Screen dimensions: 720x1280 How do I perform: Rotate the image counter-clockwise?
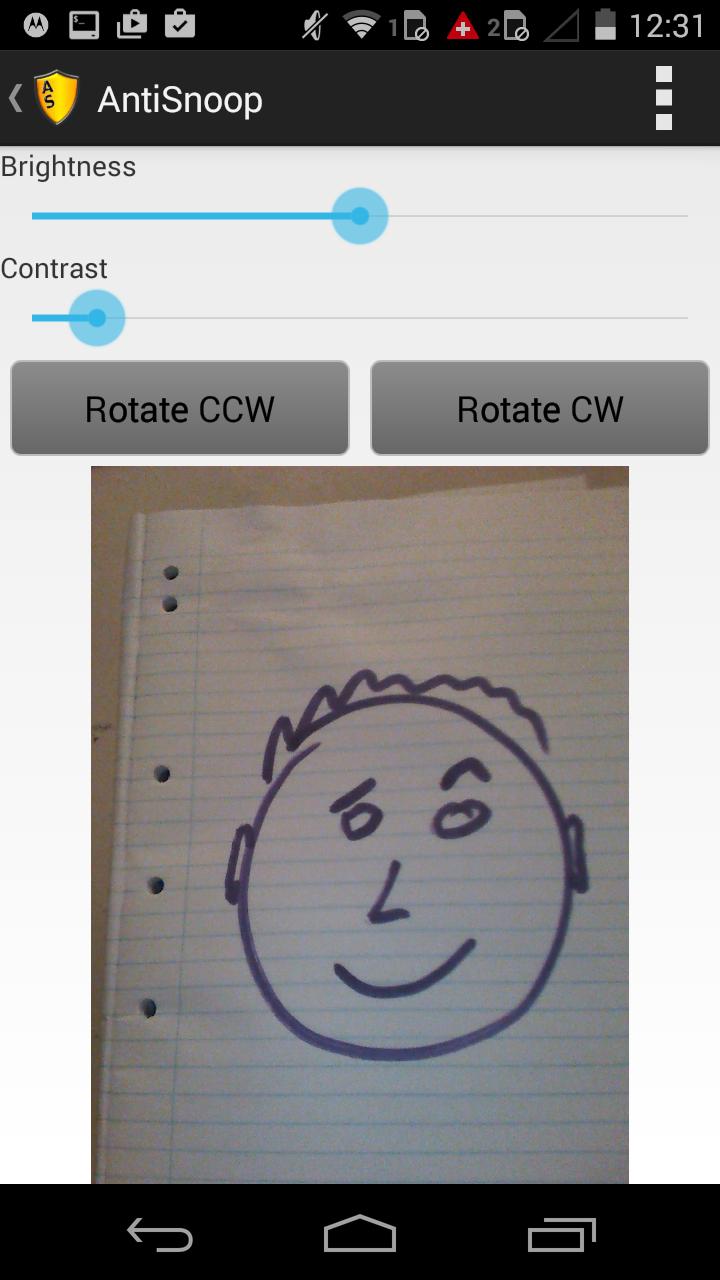180,408
